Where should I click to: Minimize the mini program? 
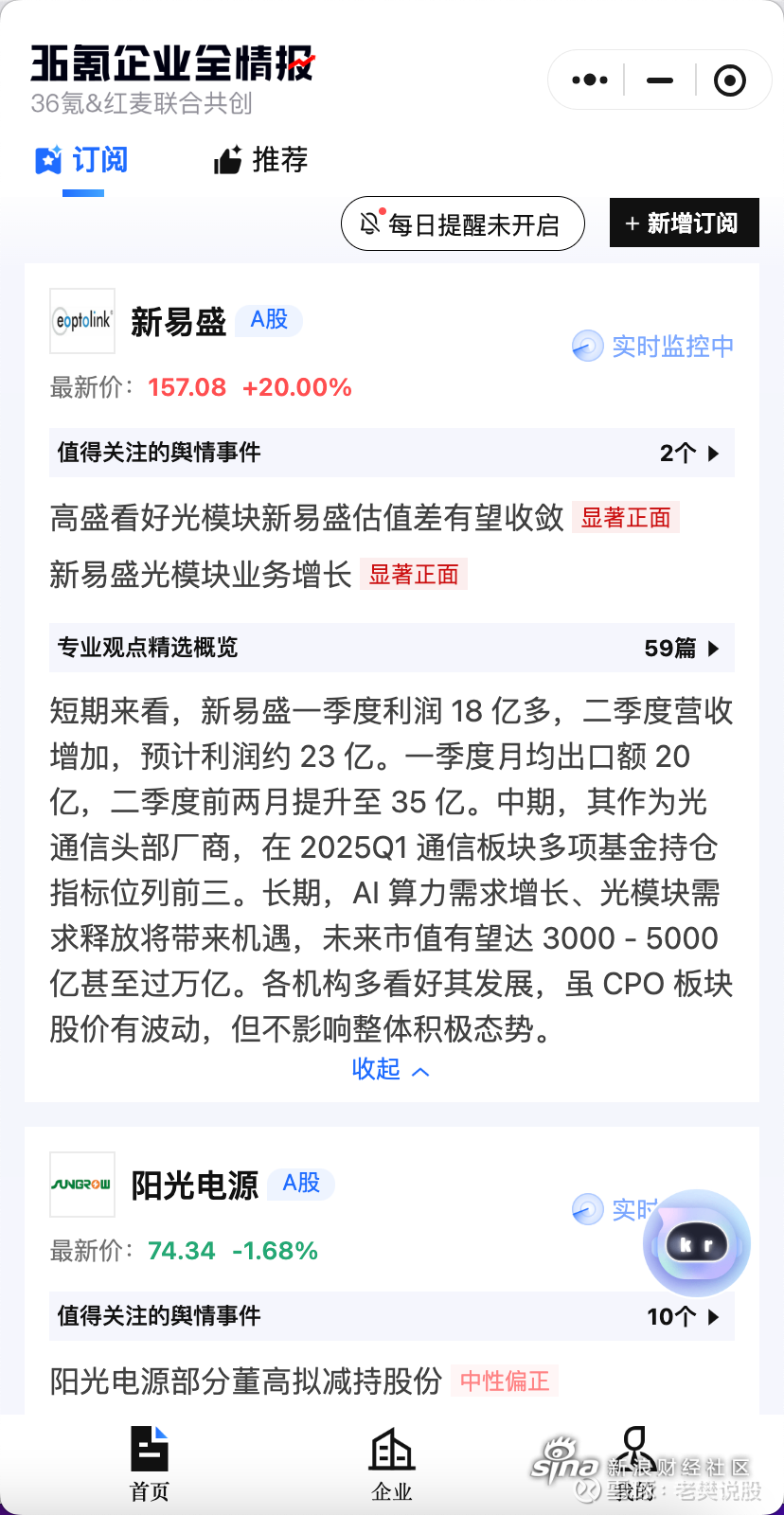click(x=660, y=80)
